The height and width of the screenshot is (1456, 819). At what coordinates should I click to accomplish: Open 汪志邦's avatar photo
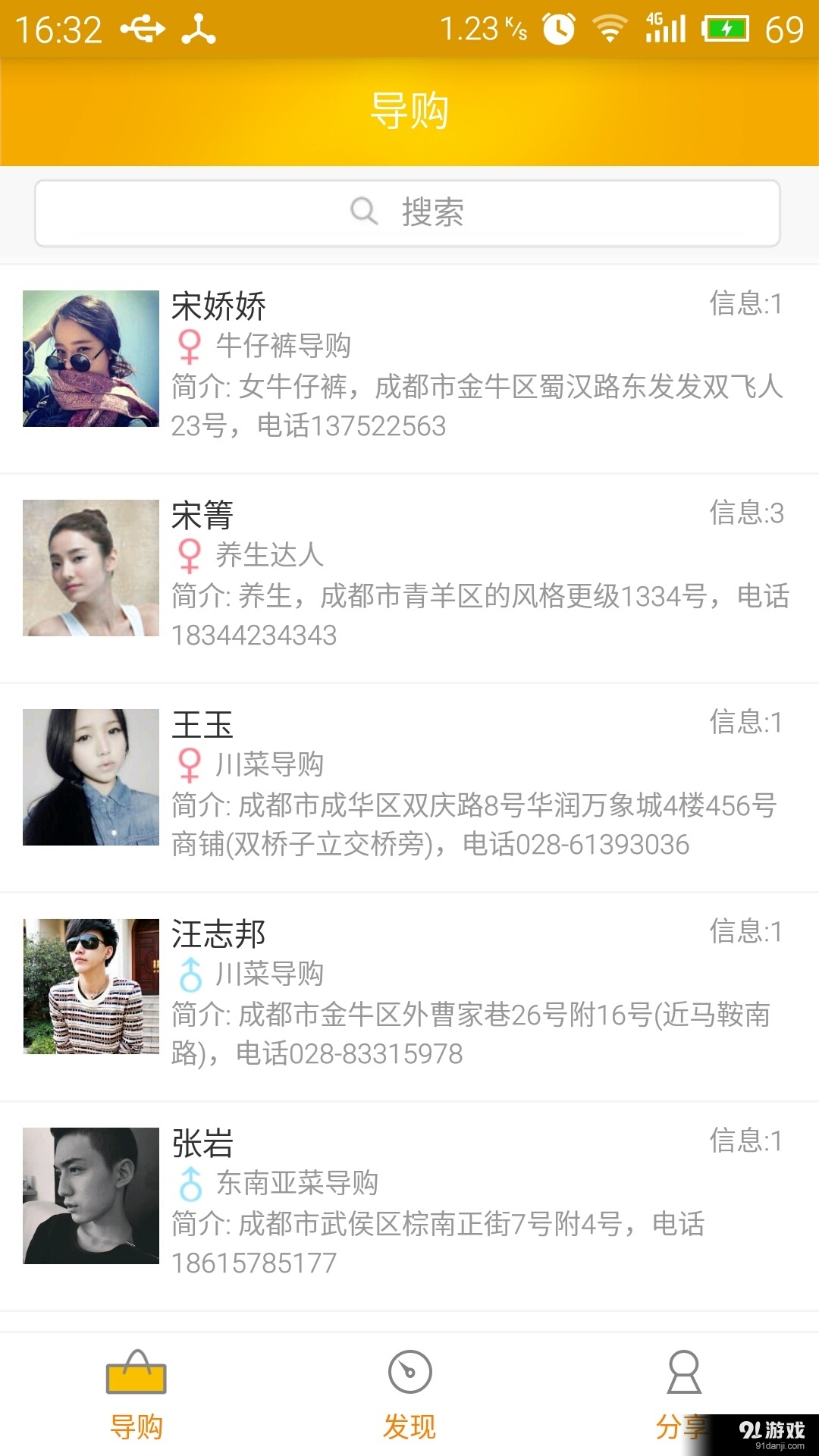point(90,986)
